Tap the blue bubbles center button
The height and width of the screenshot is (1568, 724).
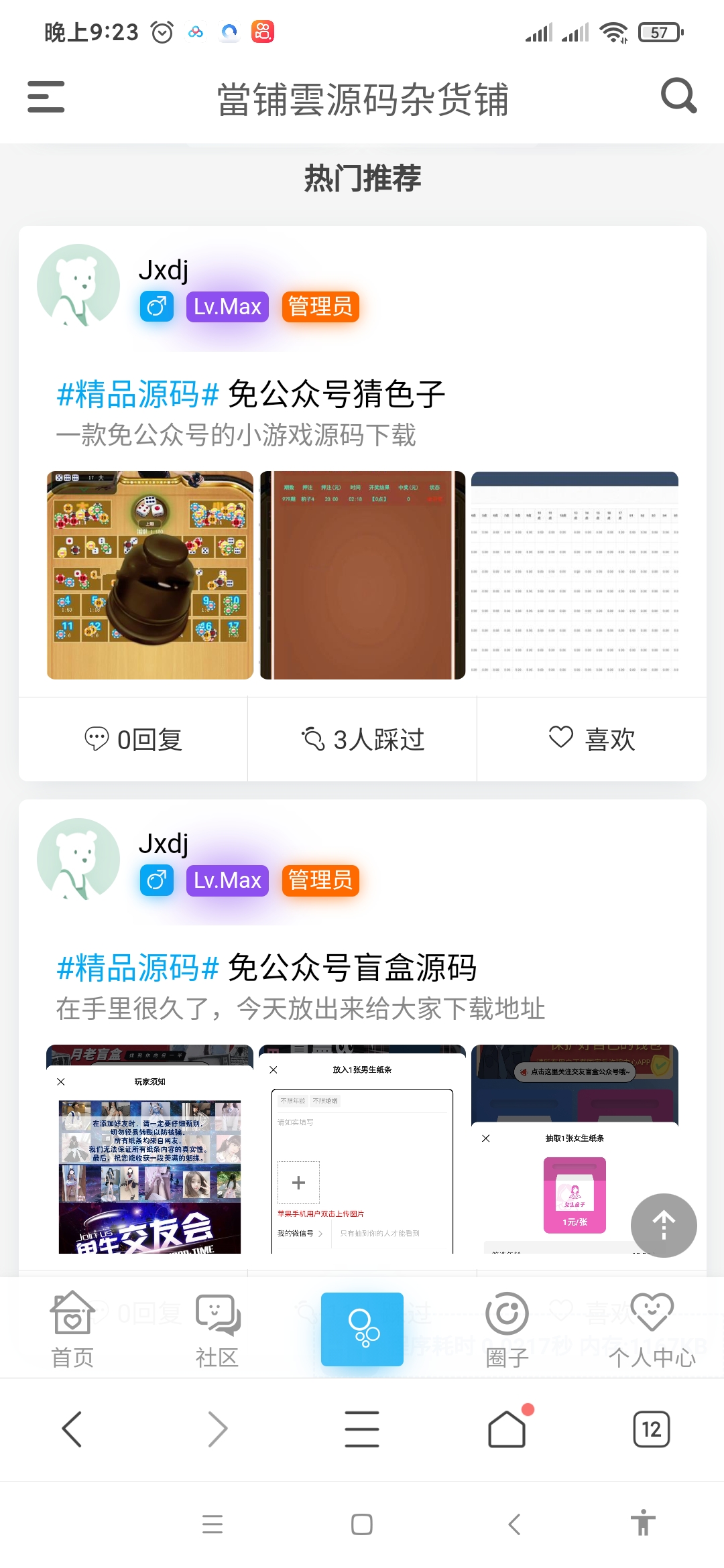[x=361, y=1330]
